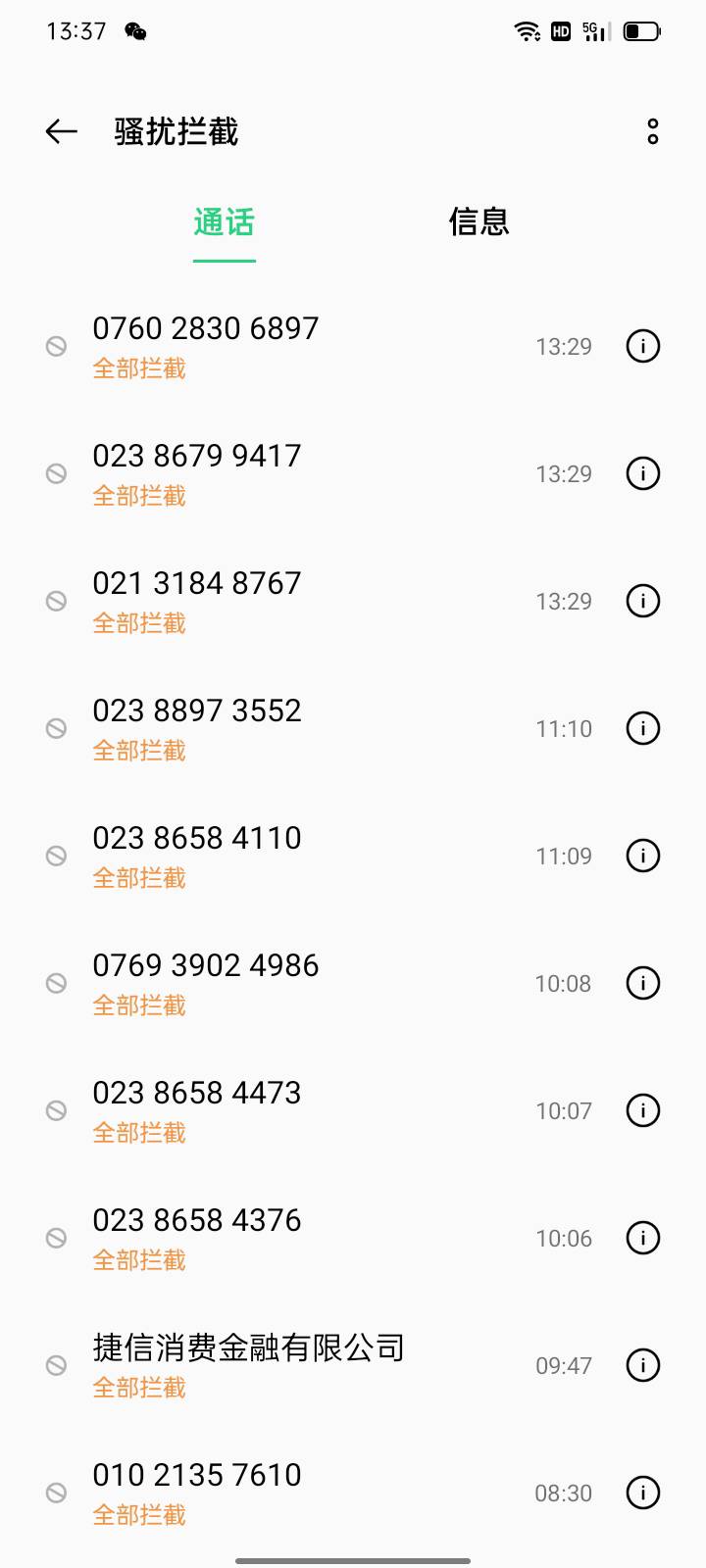Info icon for 023 8658 4376

pos(643,1238)
